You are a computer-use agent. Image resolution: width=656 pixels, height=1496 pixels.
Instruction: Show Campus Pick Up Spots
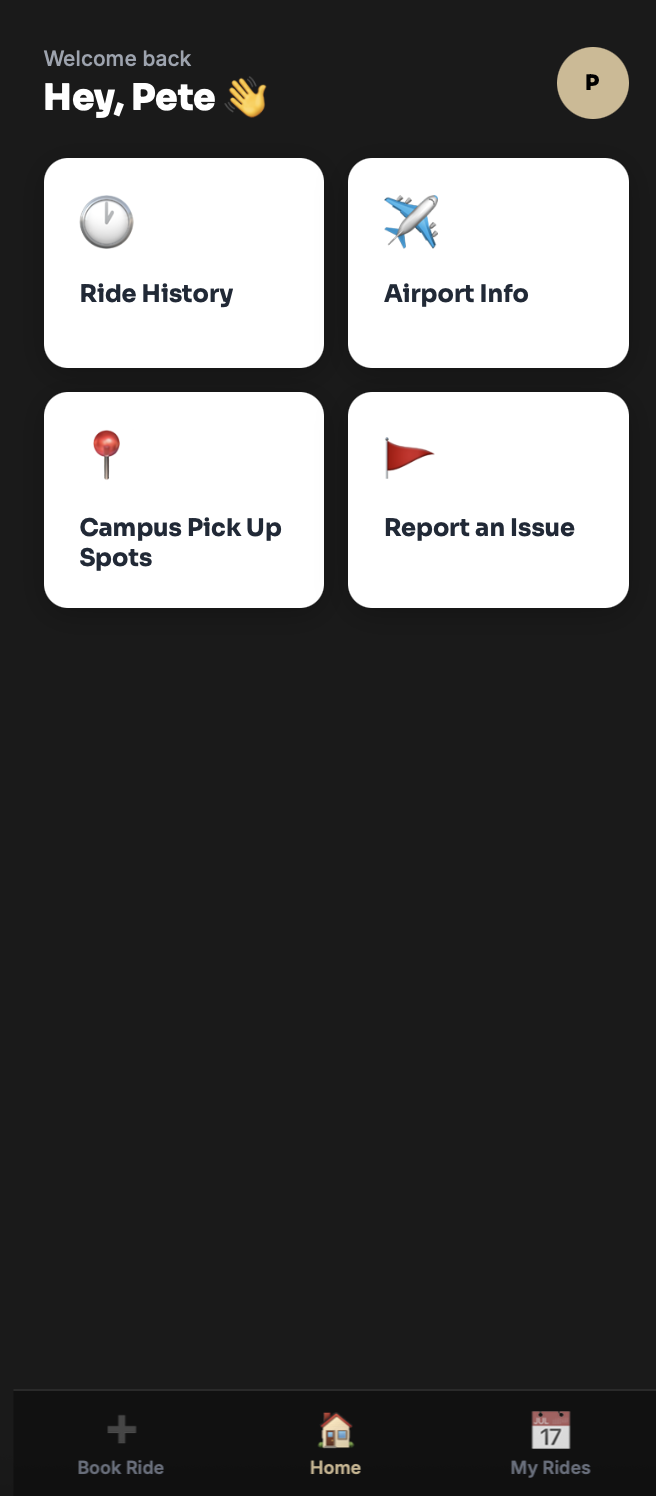pyautogui.click(x=184, y=500)
